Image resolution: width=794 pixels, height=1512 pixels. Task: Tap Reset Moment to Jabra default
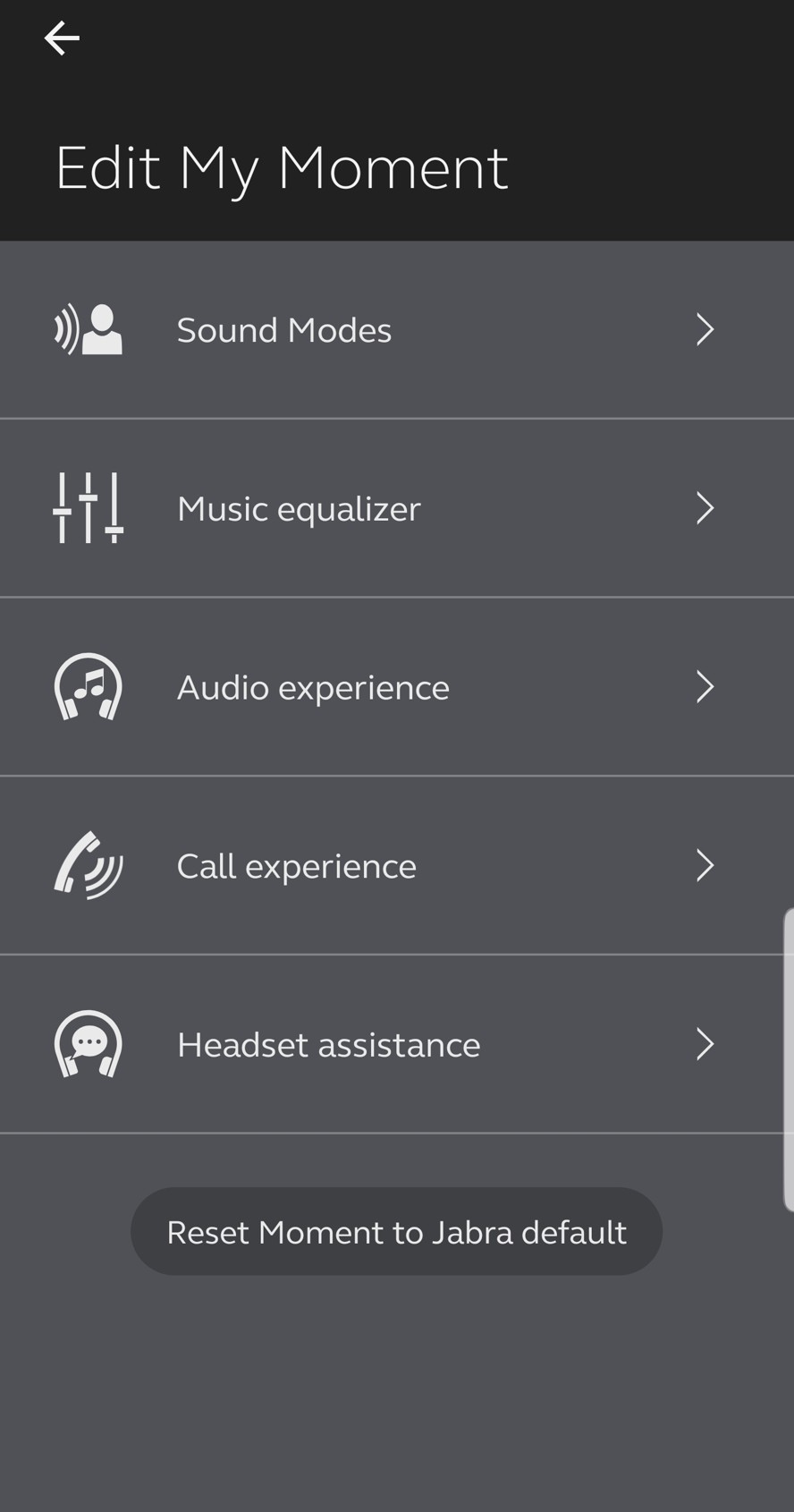click(x=396, y=1232)
